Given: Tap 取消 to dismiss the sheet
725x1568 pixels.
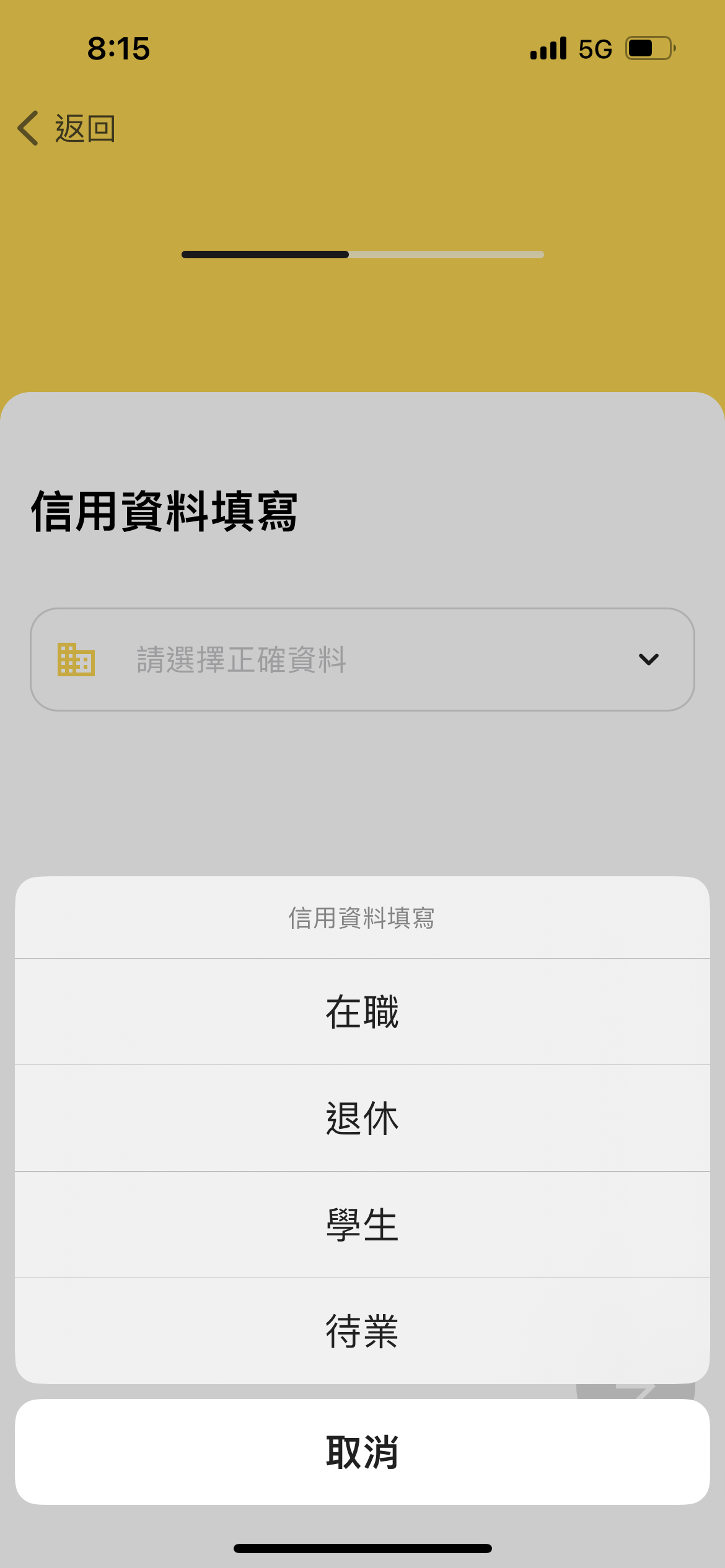Looking at the screenshot, I should tap(362, 1452).
